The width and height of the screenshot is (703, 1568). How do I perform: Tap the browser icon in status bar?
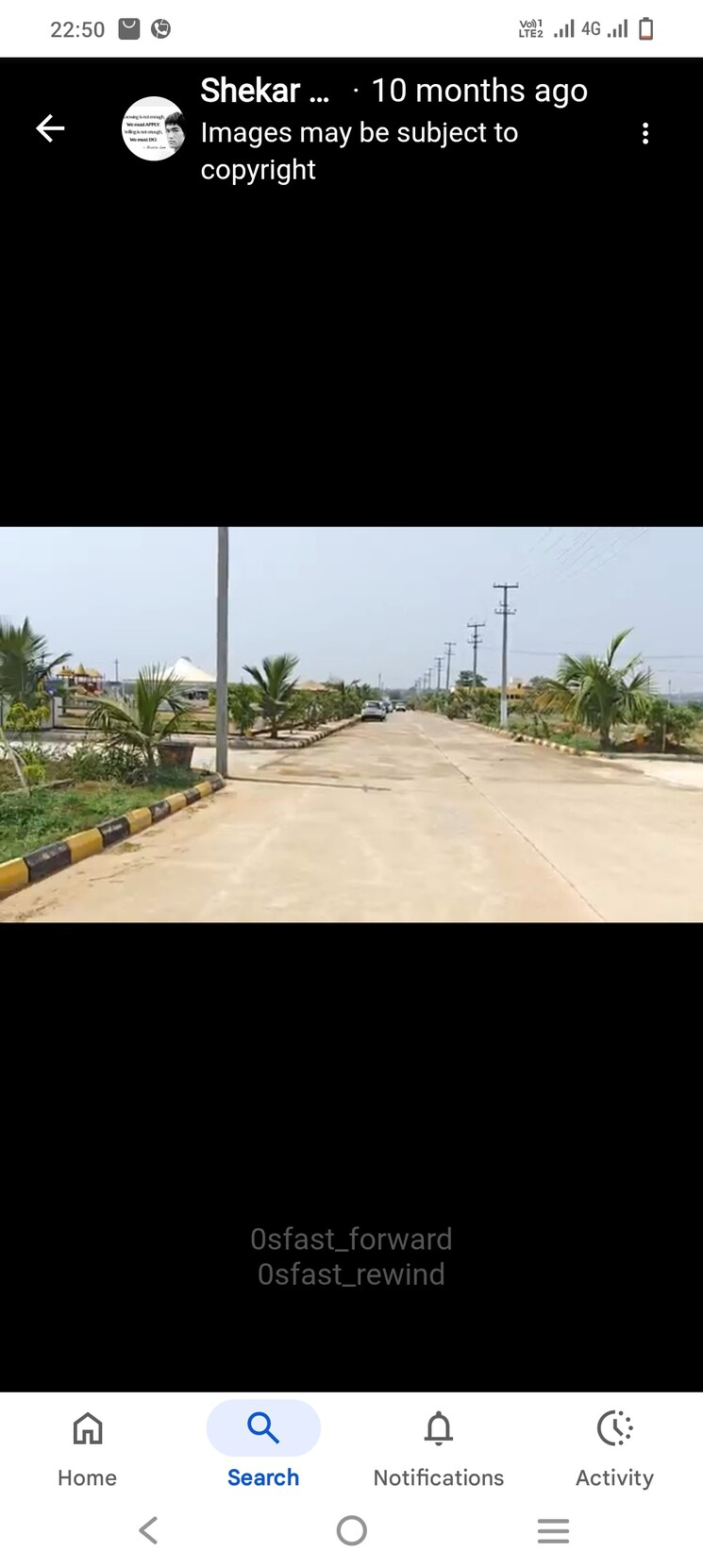pyautogui.click(x=161, y=28)
